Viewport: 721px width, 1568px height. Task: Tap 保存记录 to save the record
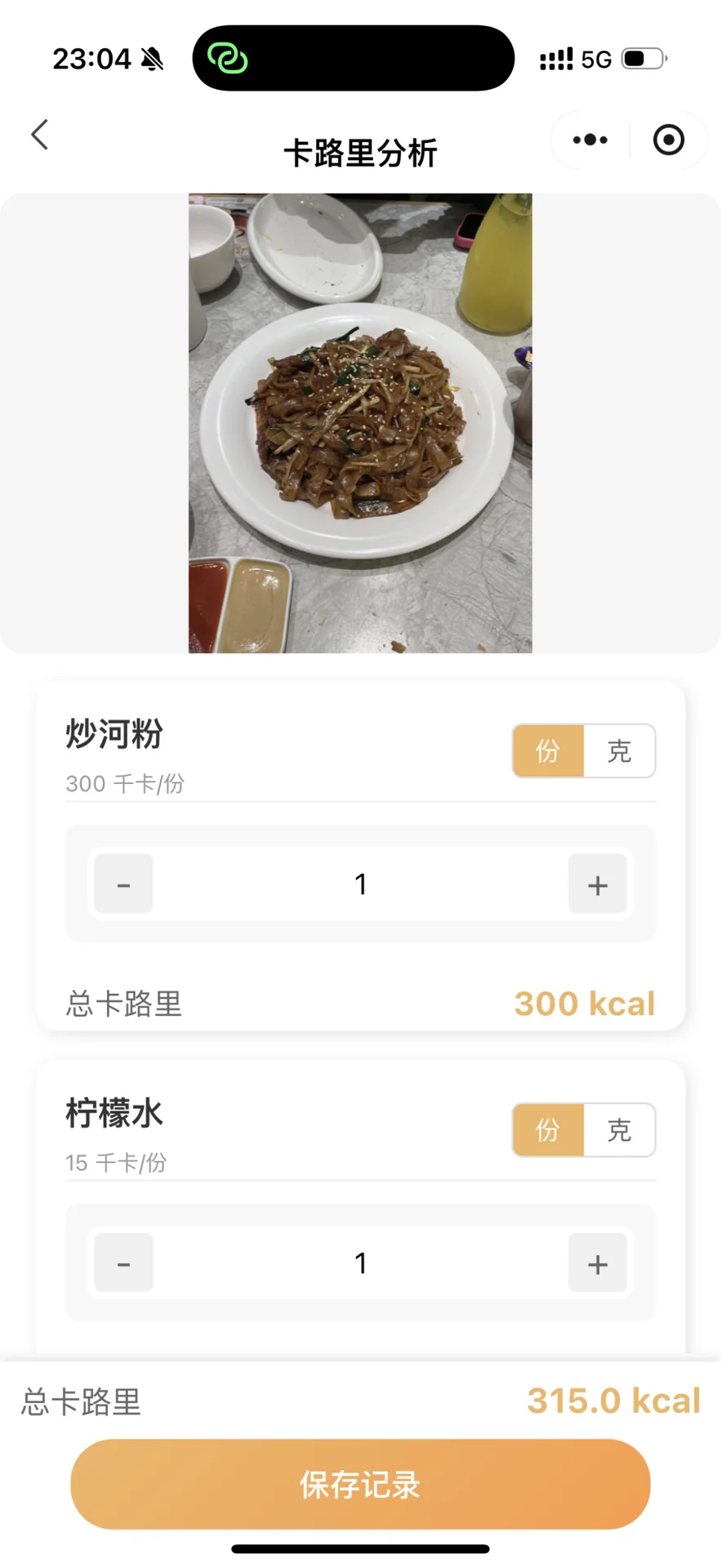pos(360,1484)
